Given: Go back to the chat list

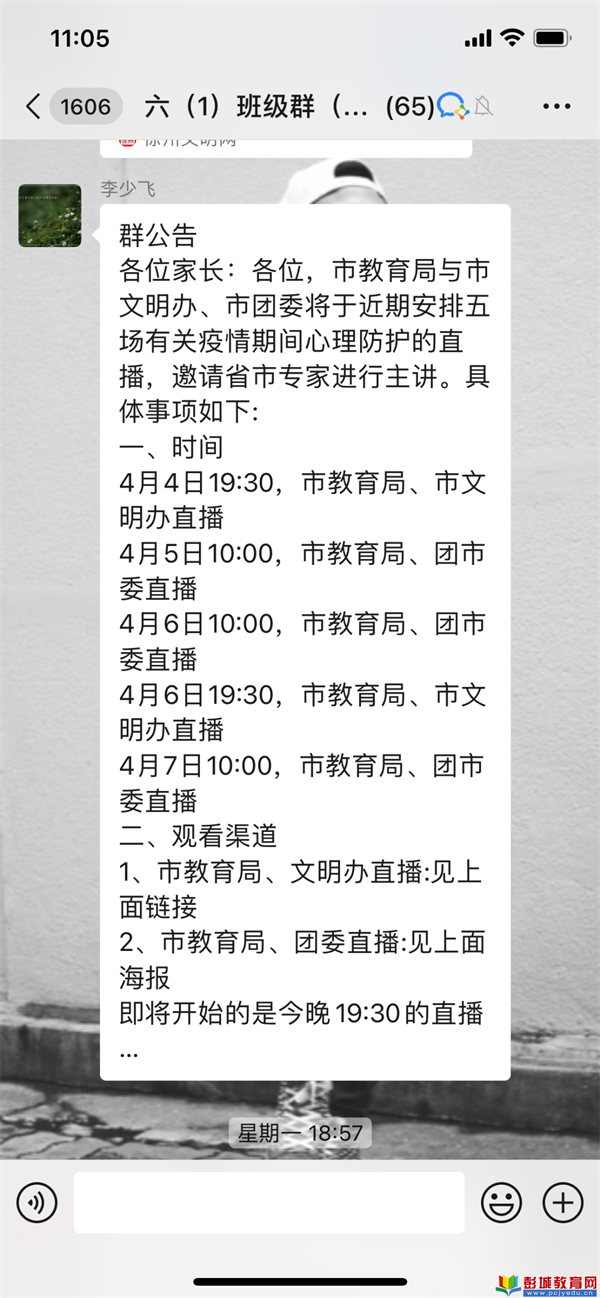Looking at the screenshot, I should point(33,106).
